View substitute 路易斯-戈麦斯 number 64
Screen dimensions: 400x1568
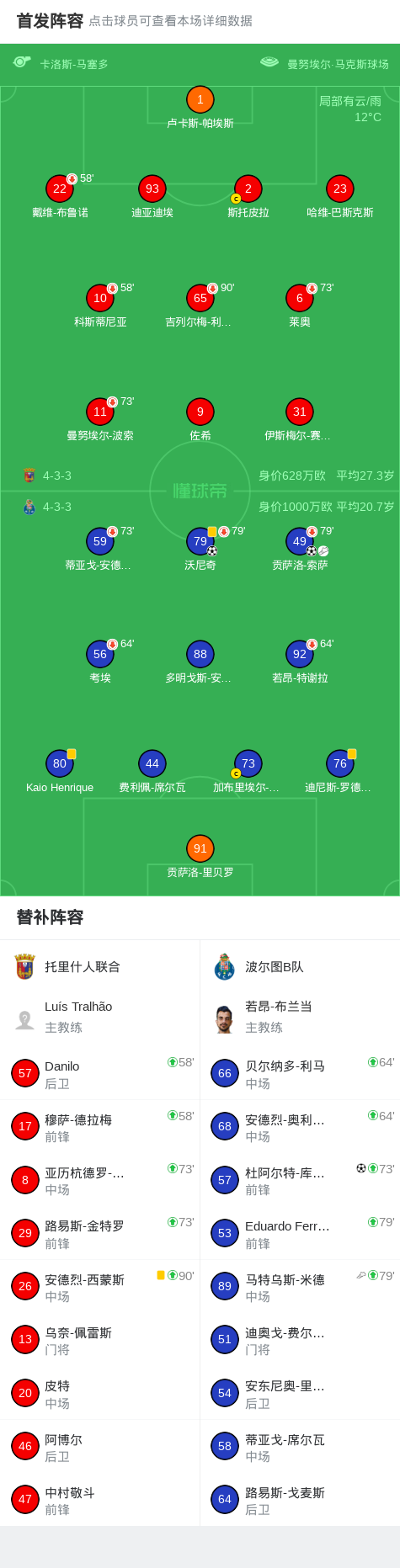[x=300, y=1500]
